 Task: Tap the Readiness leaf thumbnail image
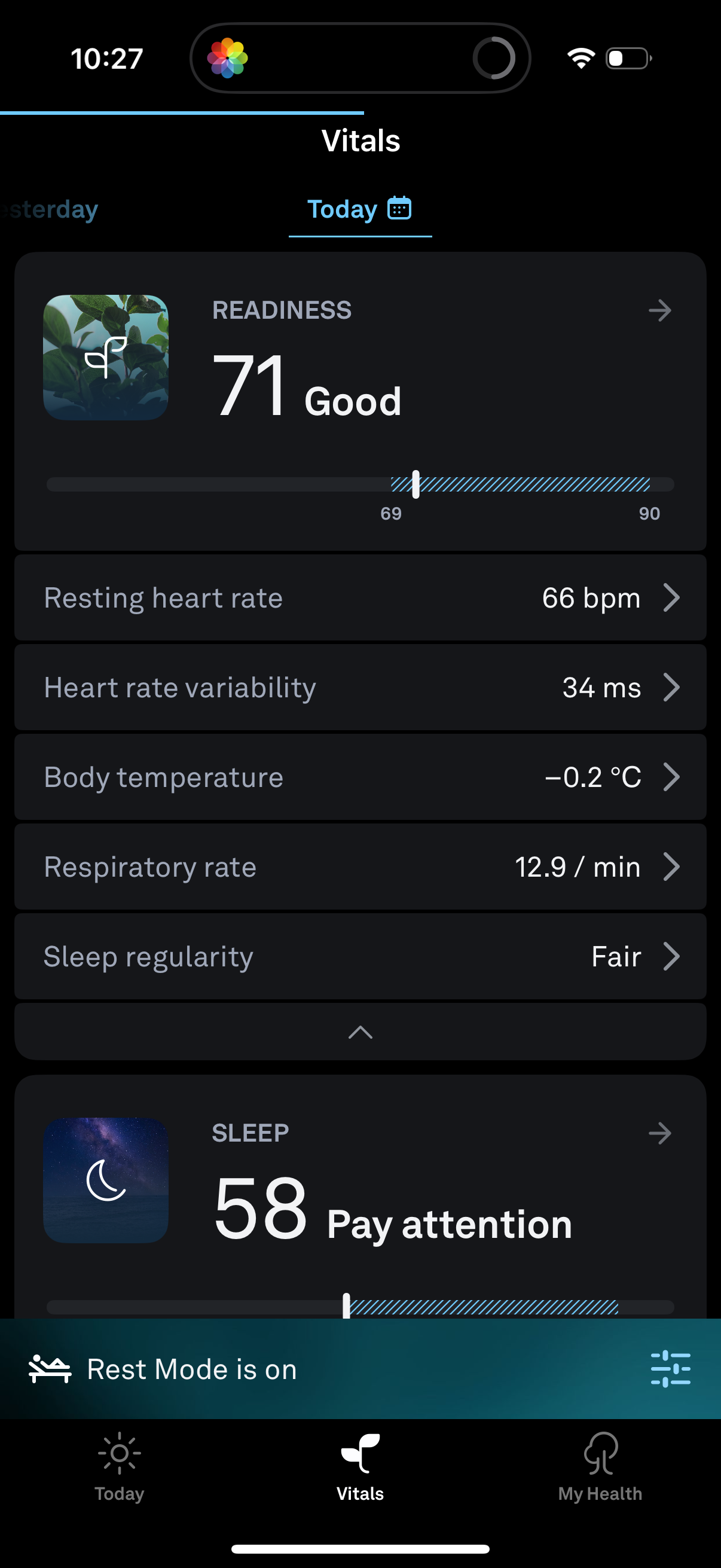pos(105,356)
